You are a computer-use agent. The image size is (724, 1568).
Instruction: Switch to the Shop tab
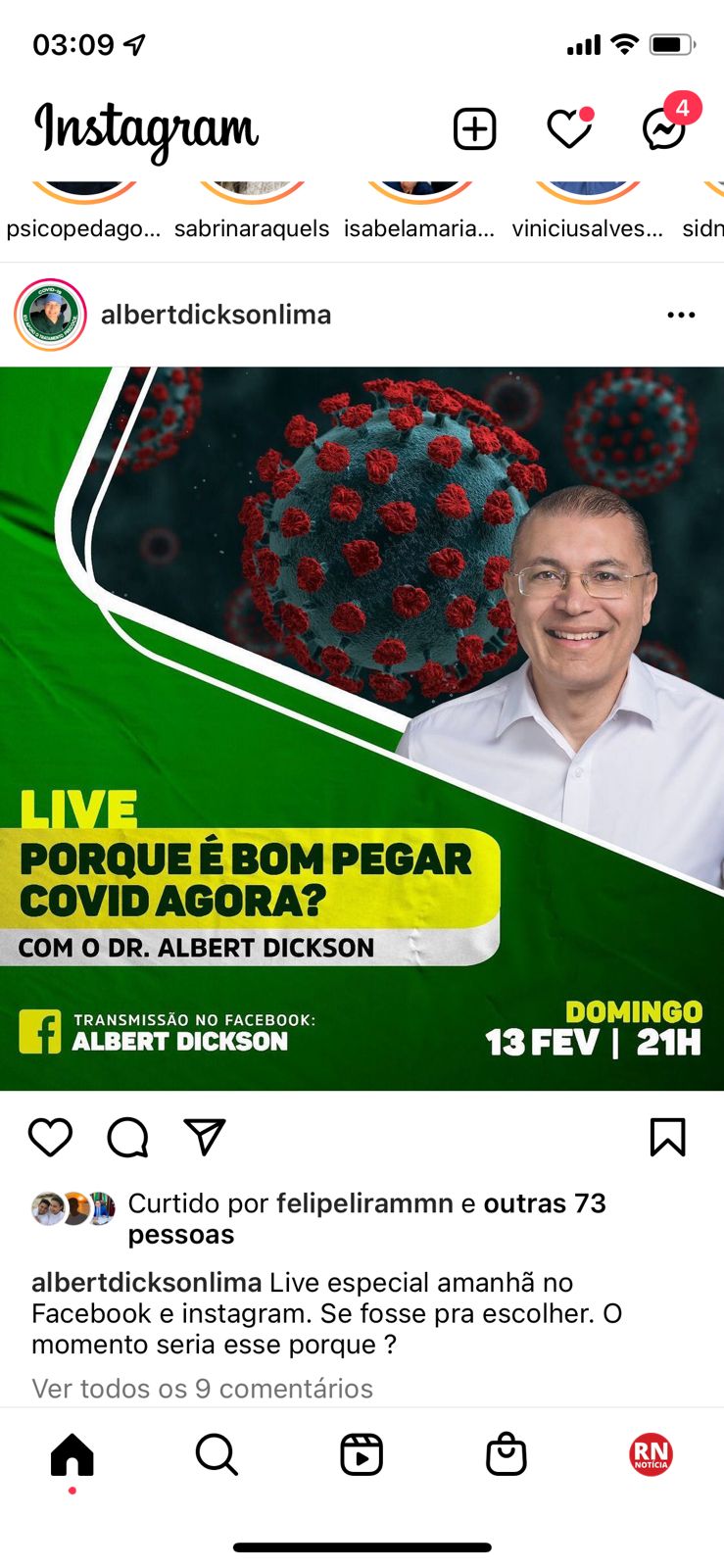tap(507, 1454)
